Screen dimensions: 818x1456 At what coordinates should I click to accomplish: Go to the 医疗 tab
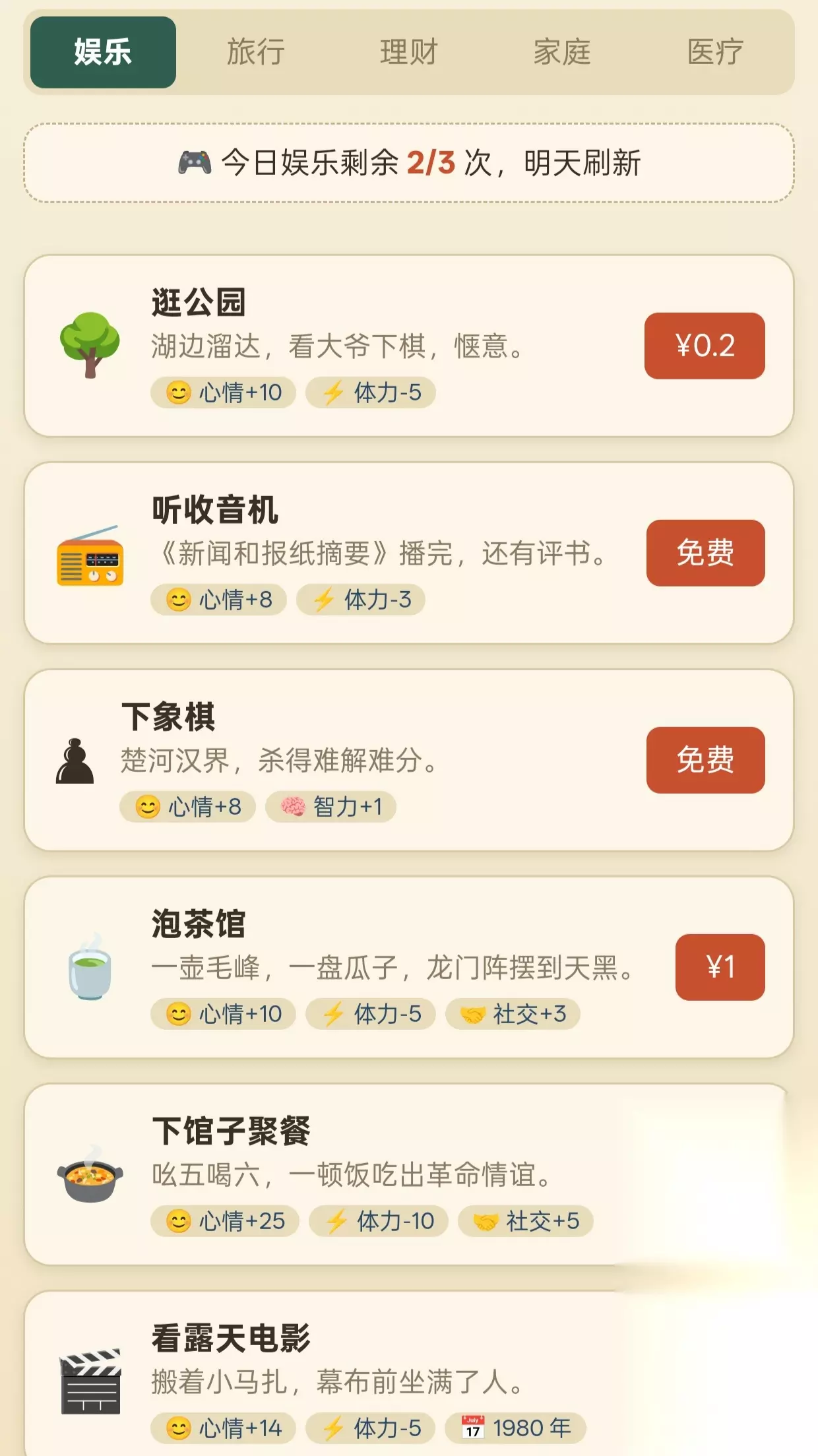pyautogui.click(x=715, y=52)
